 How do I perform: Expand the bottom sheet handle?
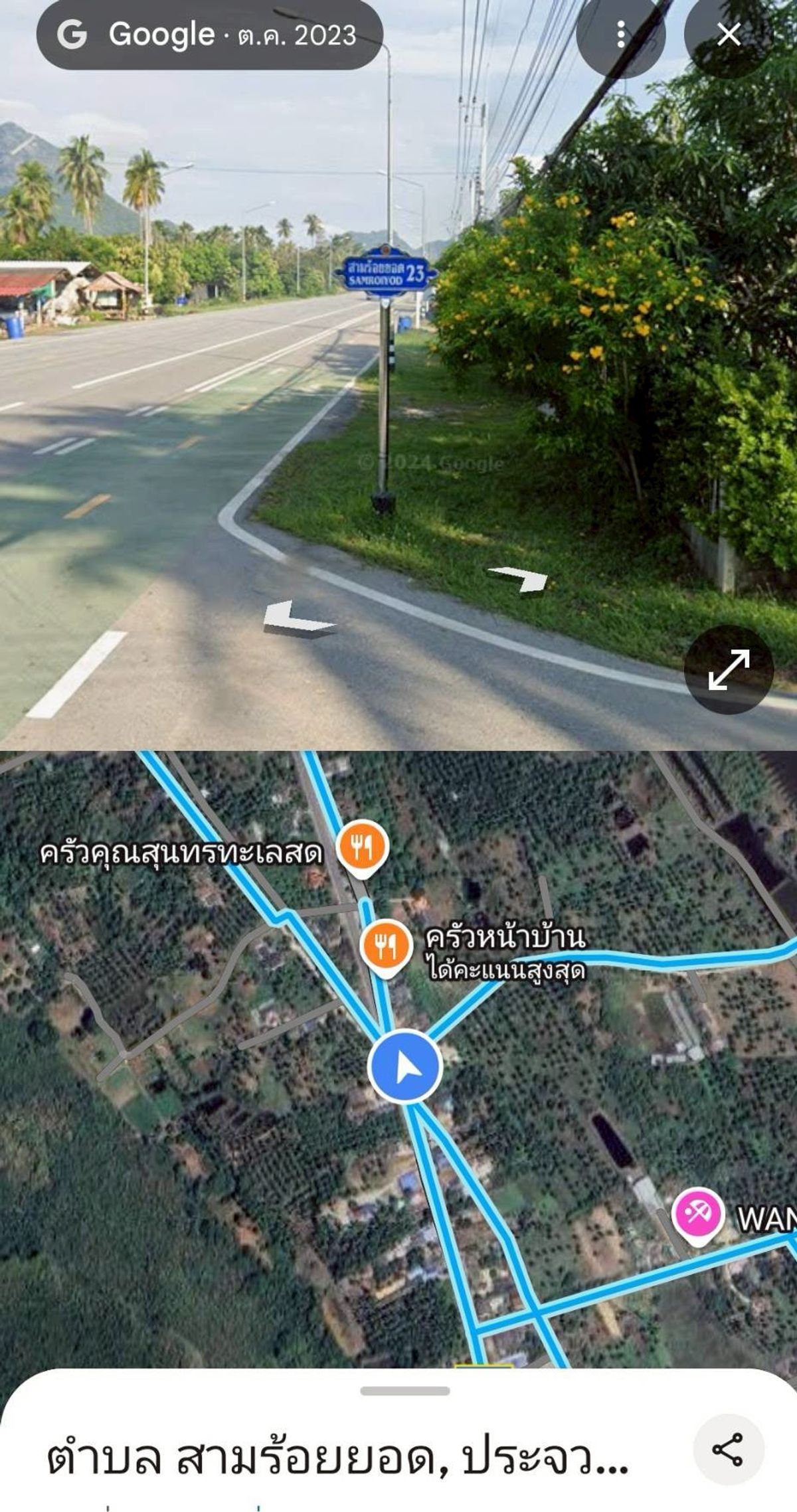(x=404, y=1390)
